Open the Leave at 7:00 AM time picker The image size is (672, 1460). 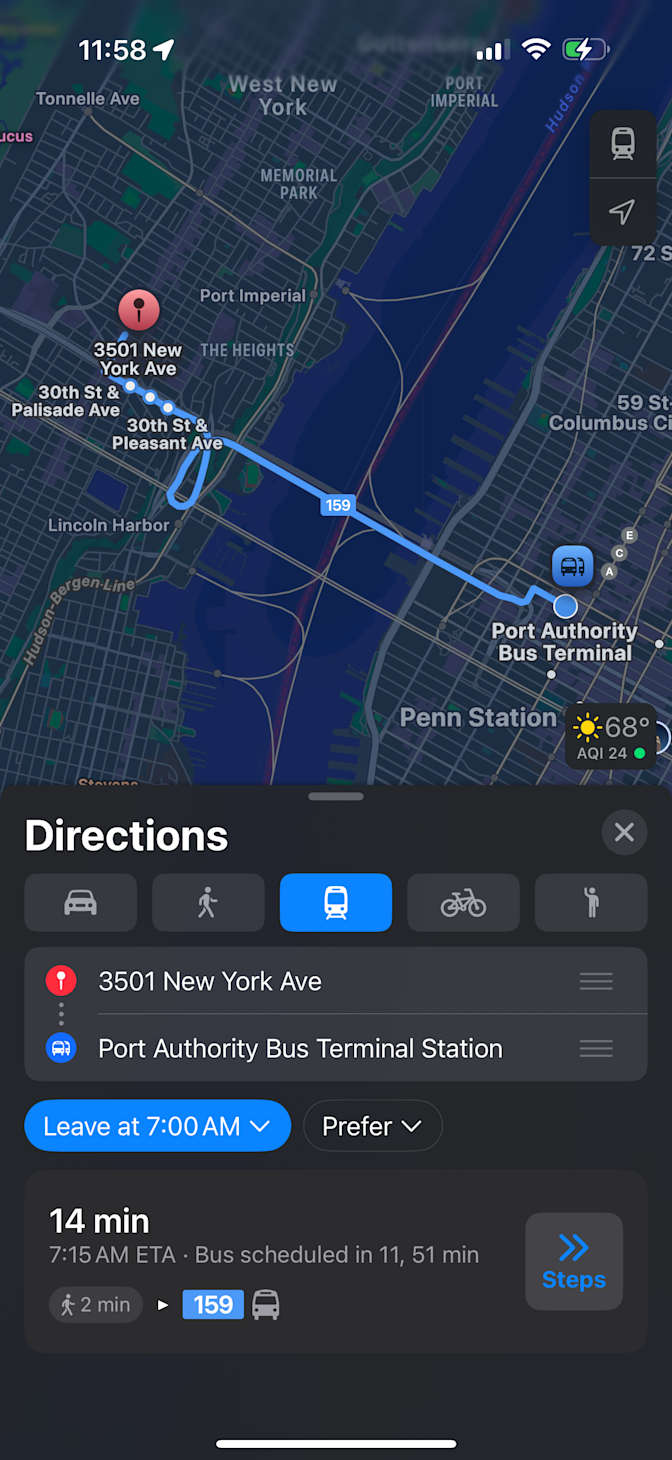(158, 1126)
